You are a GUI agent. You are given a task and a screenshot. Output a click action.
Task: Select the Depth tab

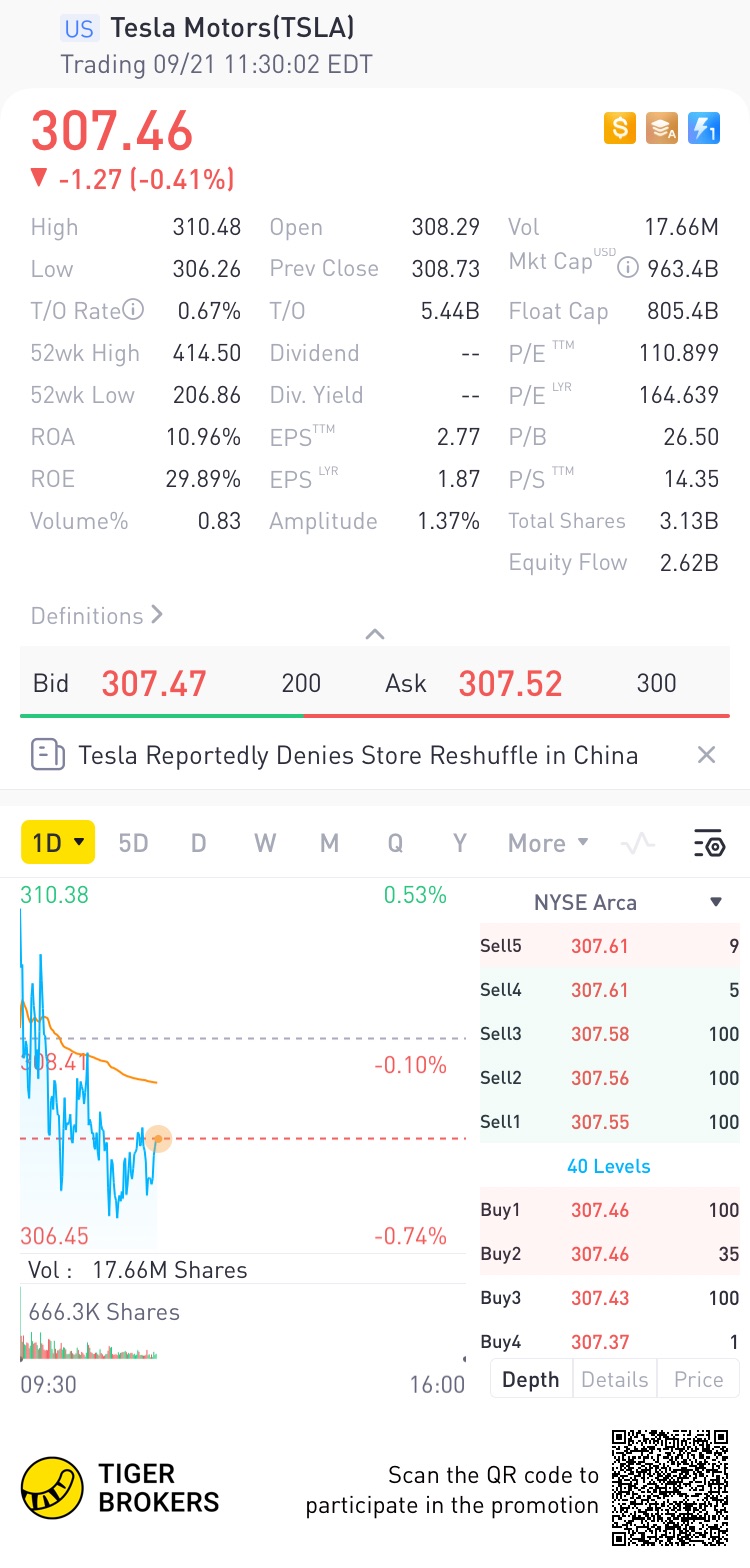point(530,1379)
